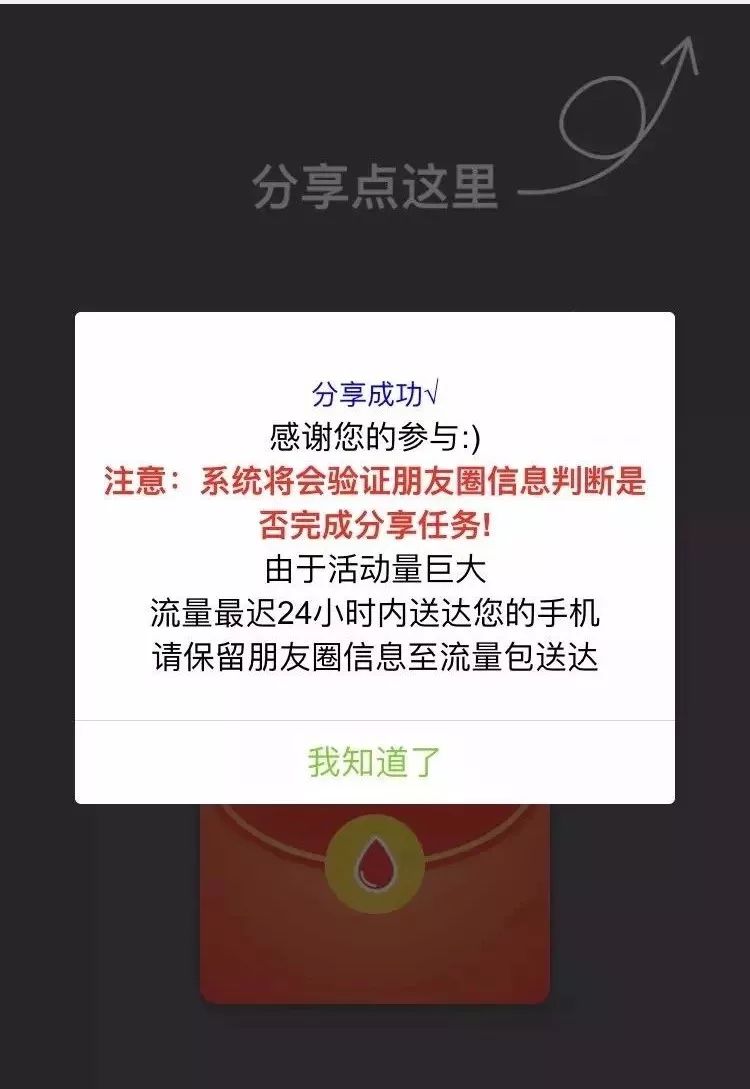Select the 请保留朋友圈信息至流量包送达 line
The image size is (750, 1089).
[373, 658]
